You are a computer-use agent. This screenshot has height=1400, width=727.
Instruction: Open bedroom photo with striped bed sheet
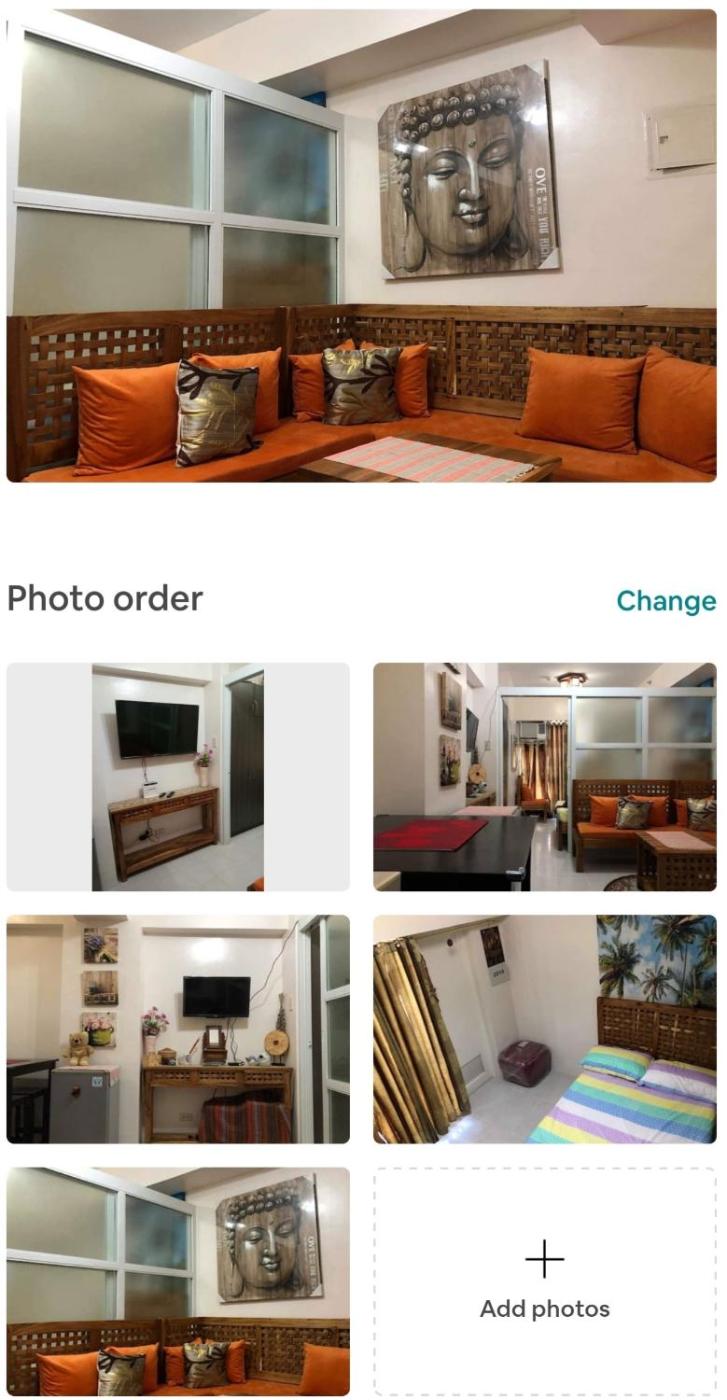(544, 1028)
